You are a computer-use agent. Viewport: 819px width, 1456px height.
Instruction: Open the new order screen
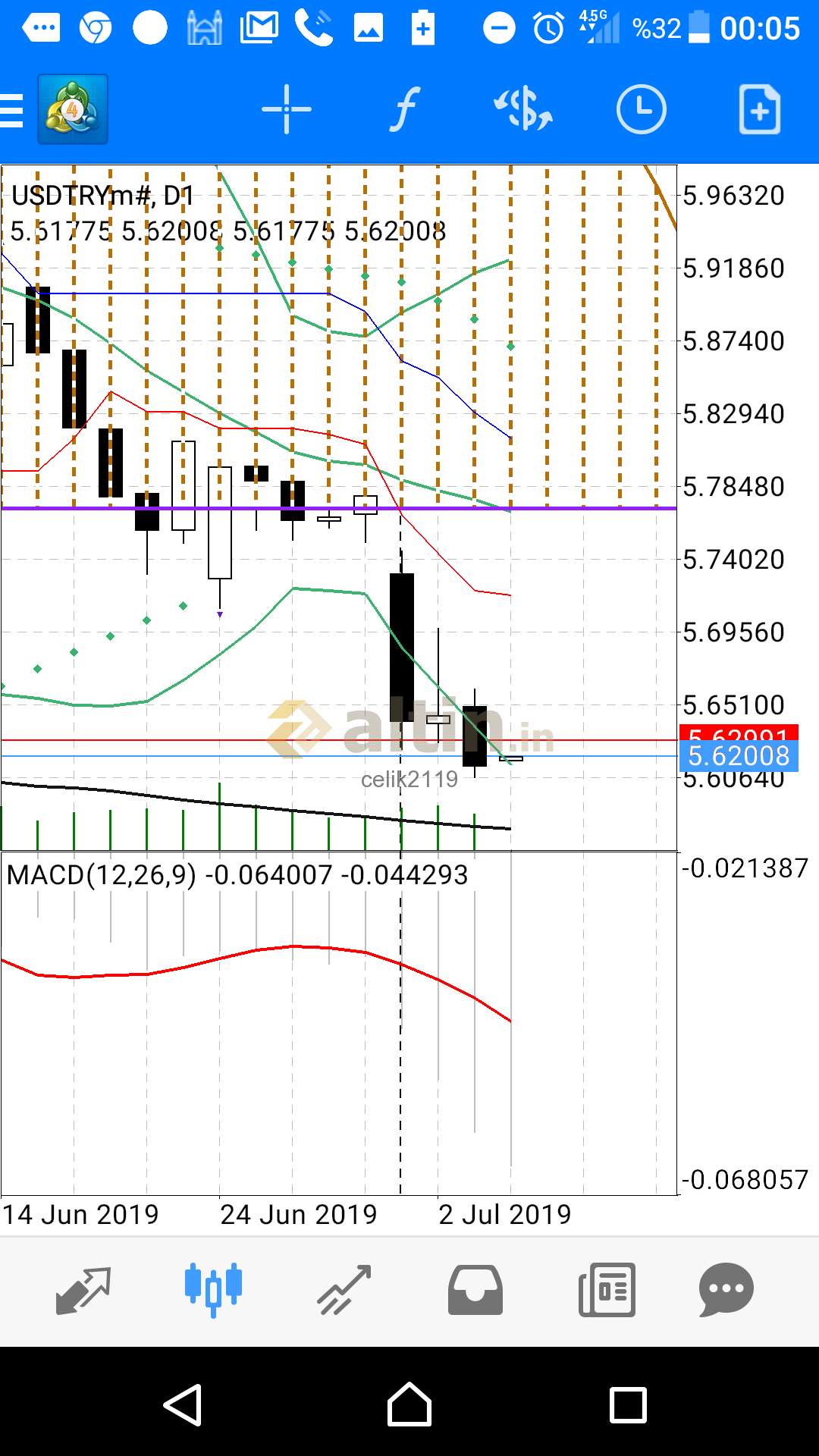pyautogui.click(x=759, y=110)
